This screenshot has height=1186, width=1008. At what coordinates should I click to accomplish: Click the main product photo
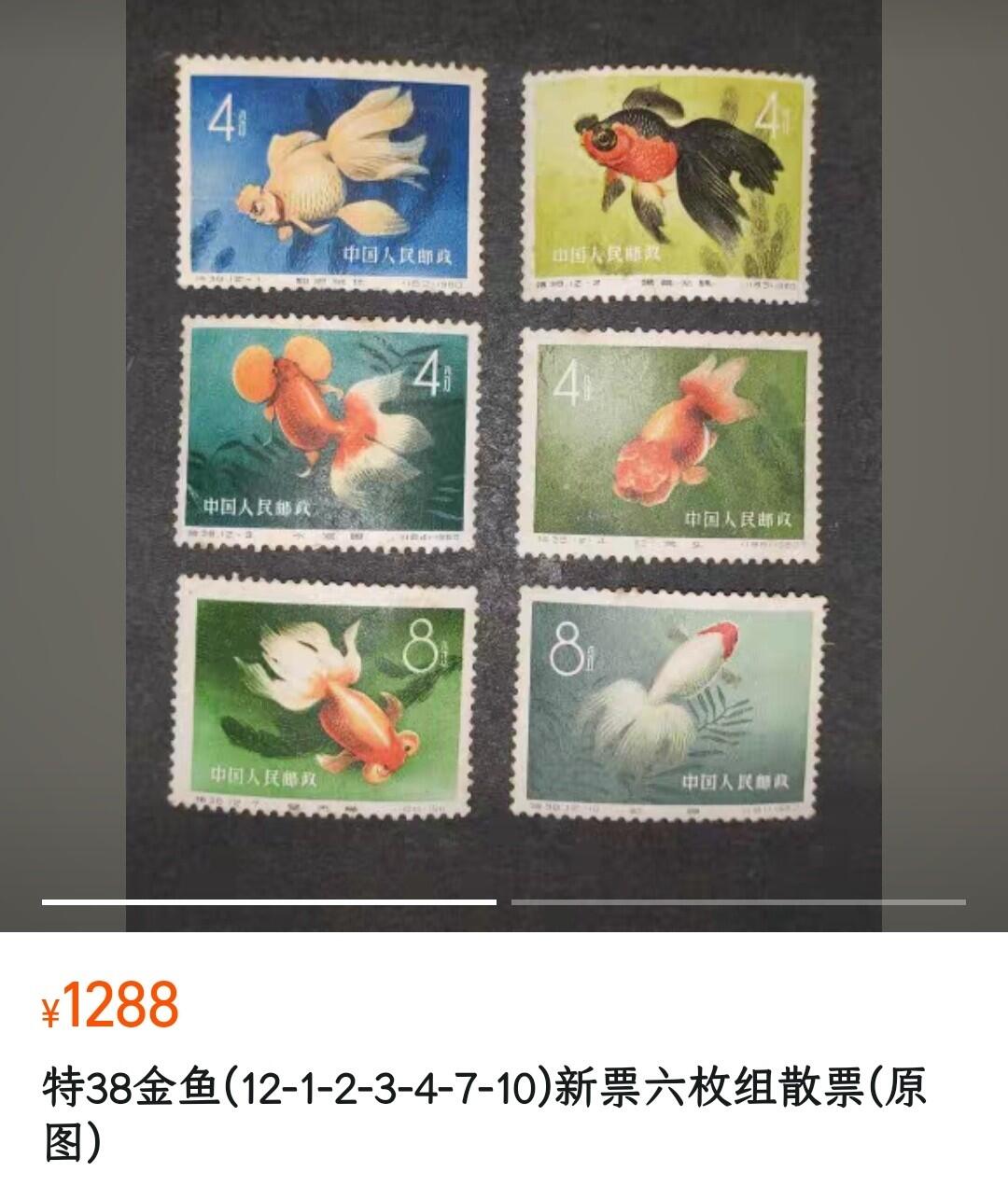pyautogui.click(x=504, y=439)
